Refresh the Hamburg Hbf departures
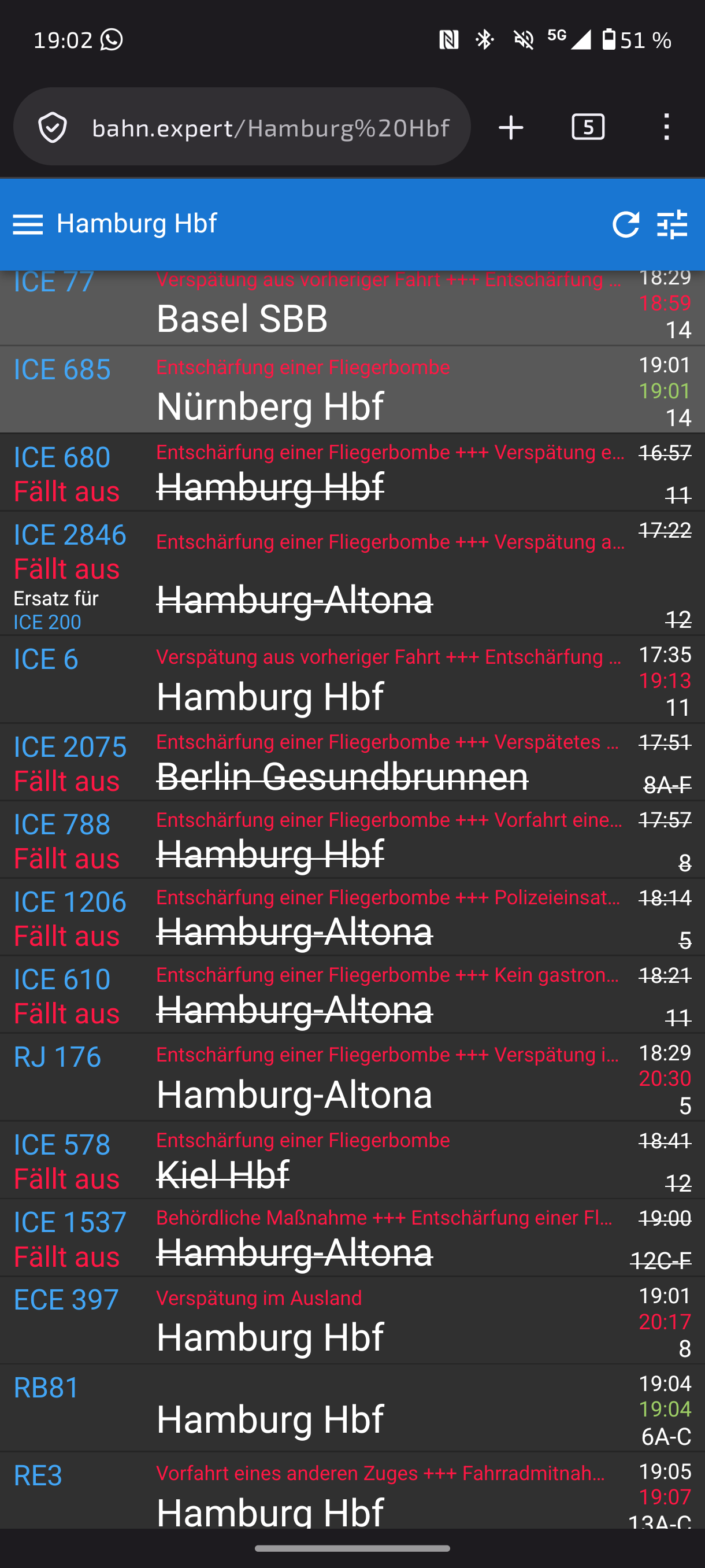 625,224
